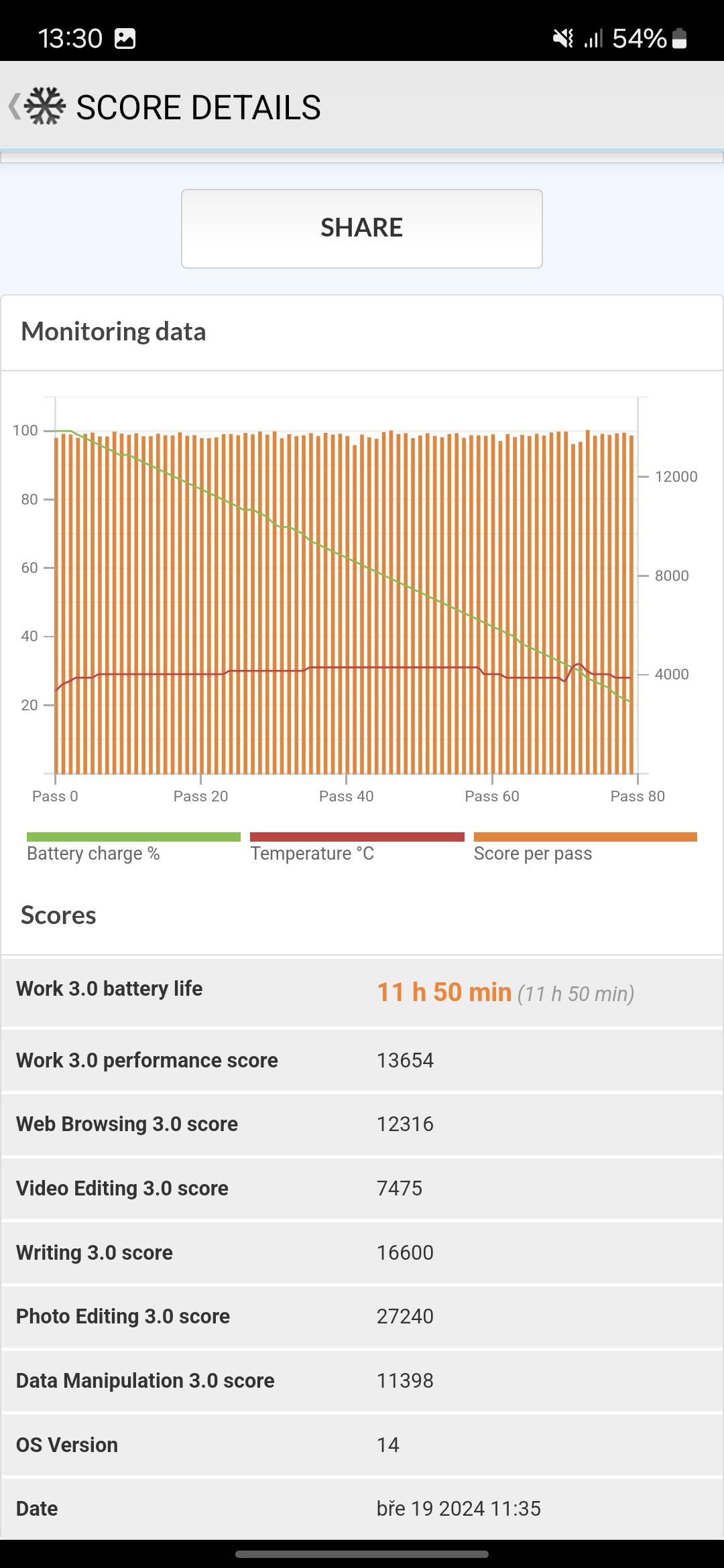Share the benchmark results
724x1568 pixels.
pyautogui.click(x=361, y=228)
